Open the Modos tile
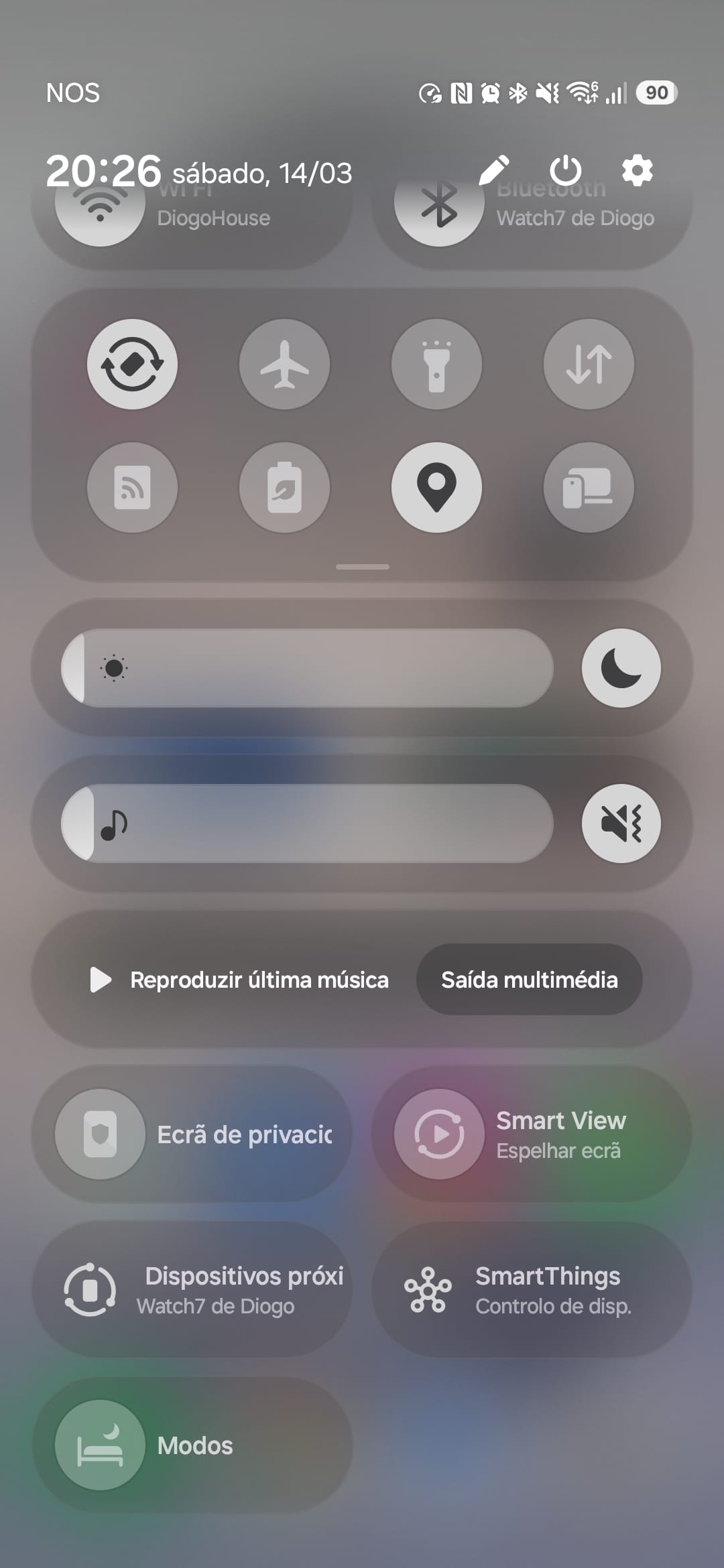The width and height of the screenshot is (724, 1568). click(192, 1445)
